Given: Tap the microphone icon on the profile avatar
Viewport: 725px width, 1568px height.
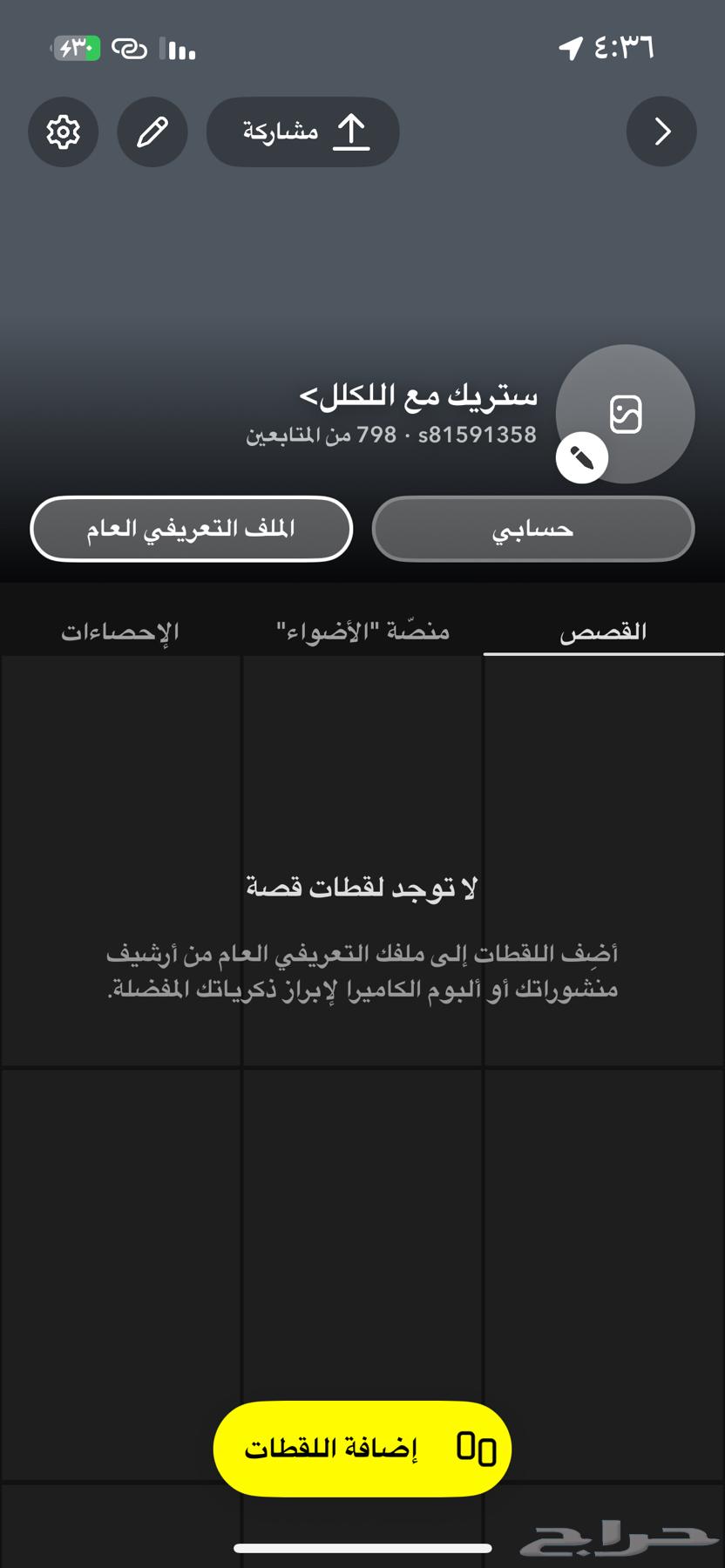Looking at the screenshot, I should click(x=582, y=456).
